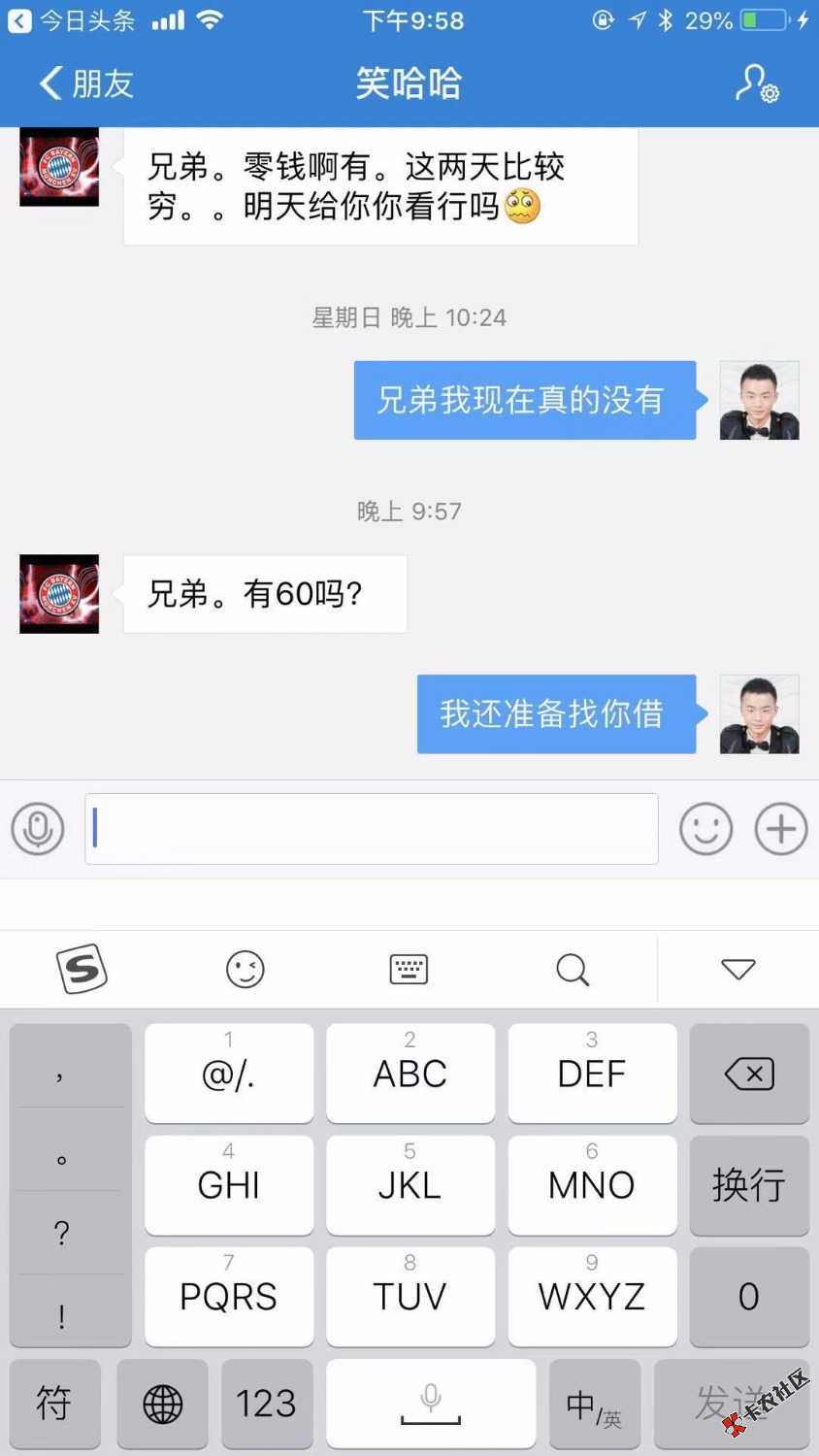Tap the 换行 key

click(749, 1185)
